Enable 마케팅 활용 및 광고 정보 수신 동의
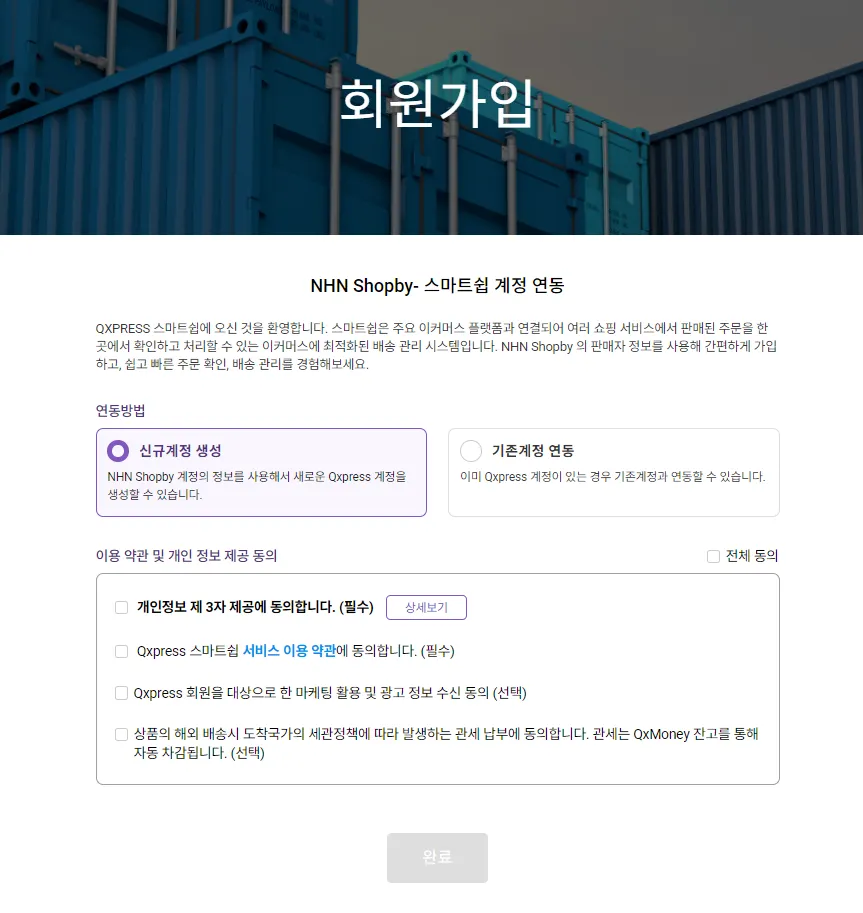The image size is (863, 913). pos(121,692)
